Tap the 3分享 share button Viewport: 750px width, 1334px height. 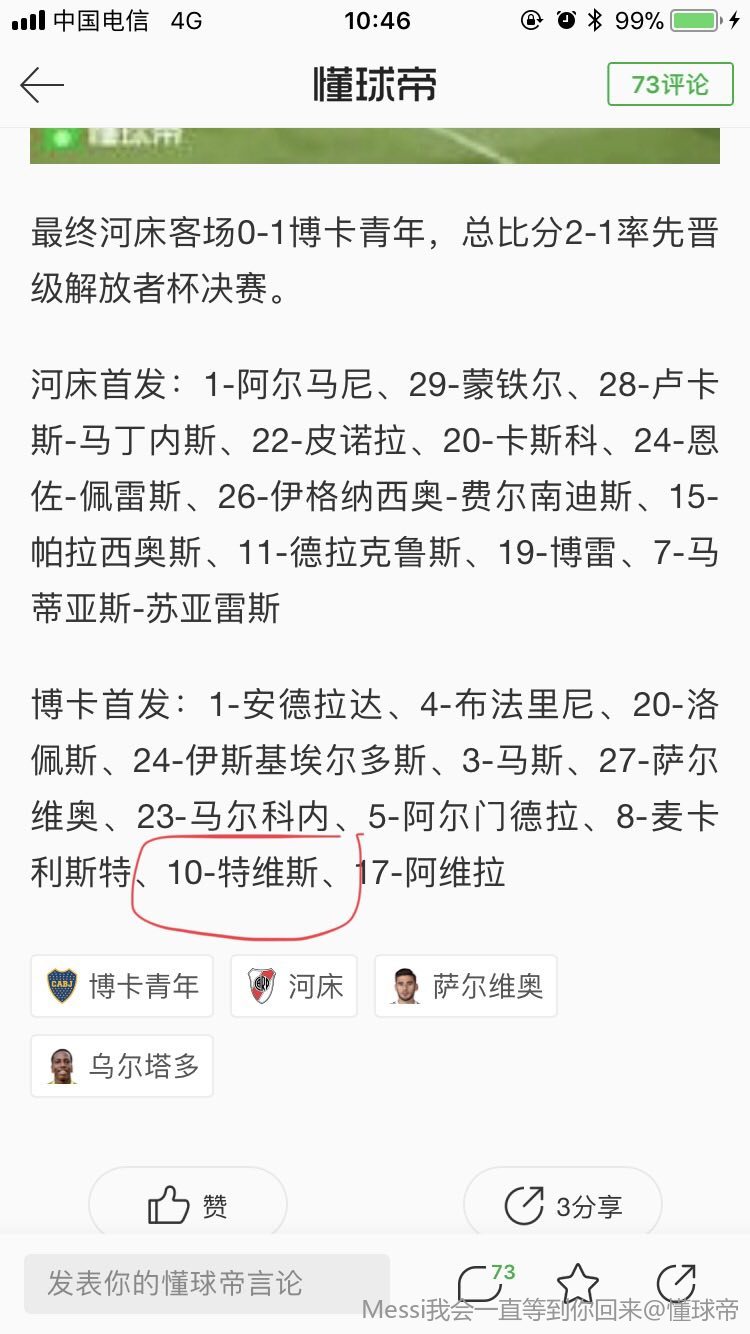562,1206
